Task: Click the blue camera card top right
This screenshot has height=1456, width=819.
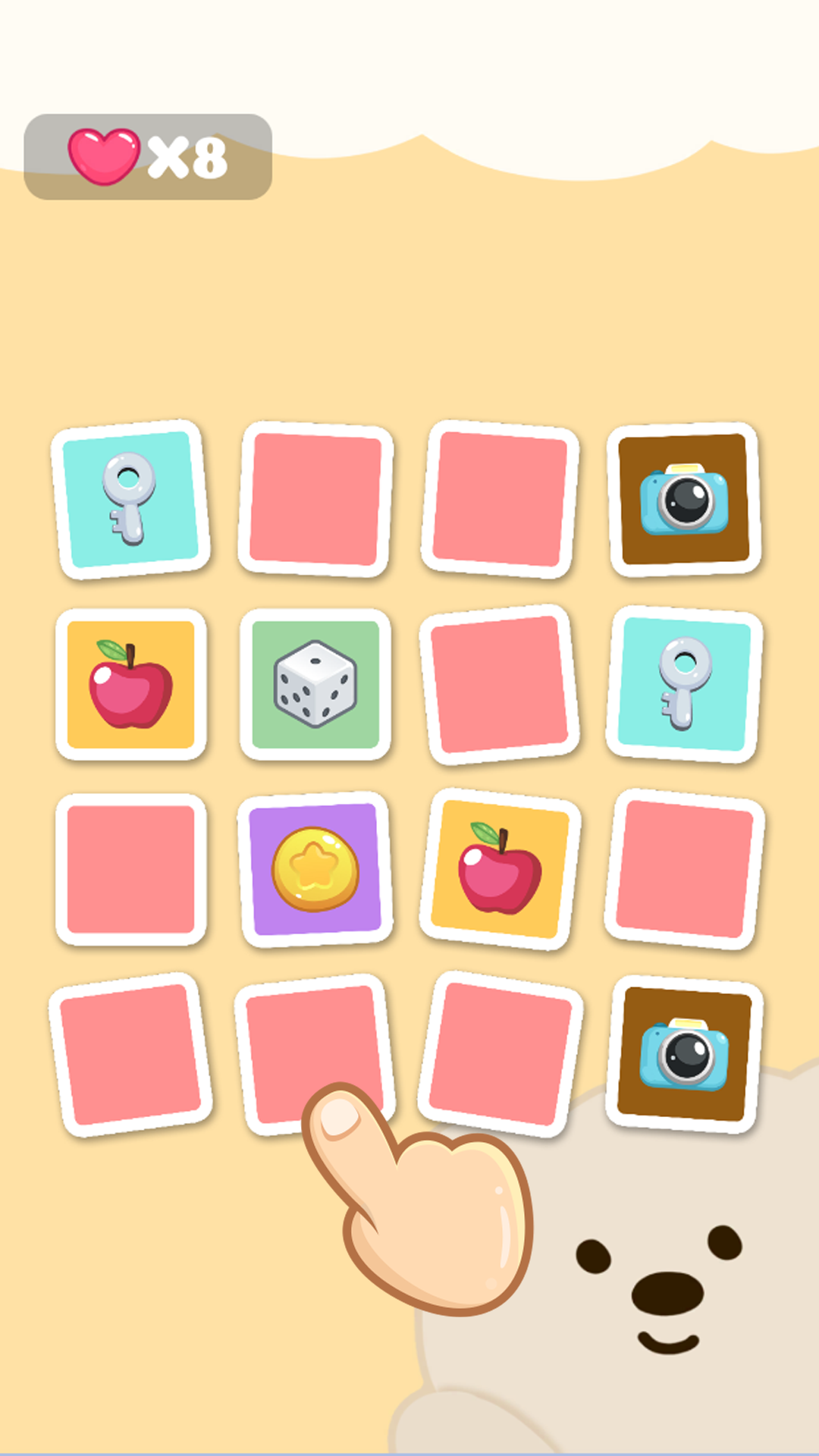Action: 686,500
